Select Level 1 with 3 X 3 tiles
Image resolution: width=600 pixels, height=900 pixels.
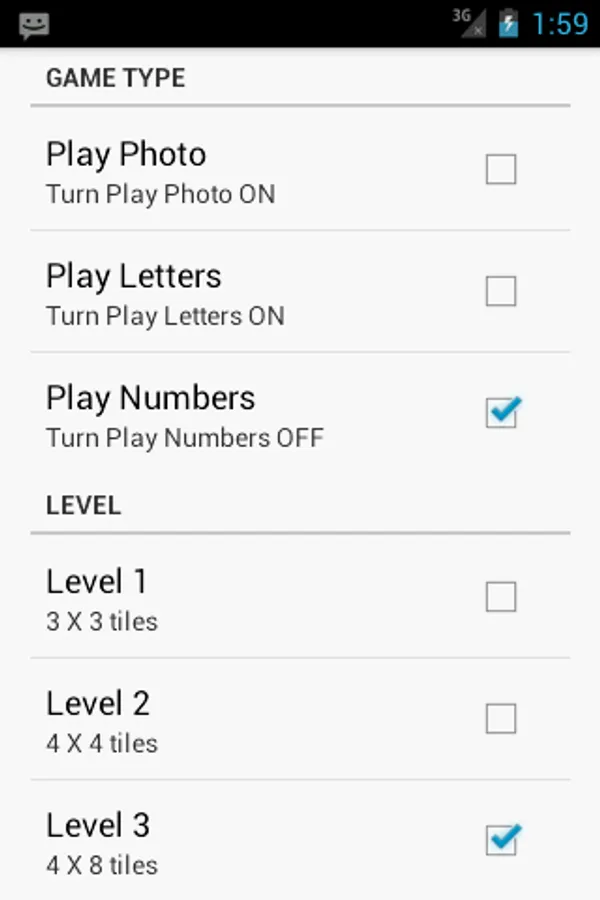[x=501, y=597]
